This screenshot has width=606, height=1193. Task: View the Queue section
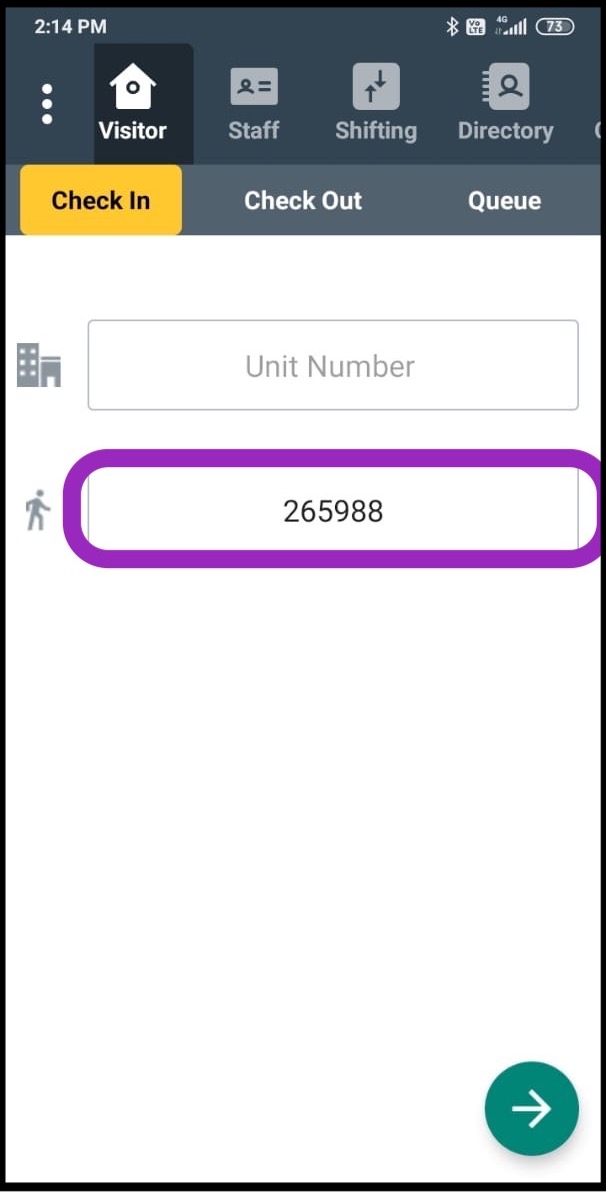point(504,200)
